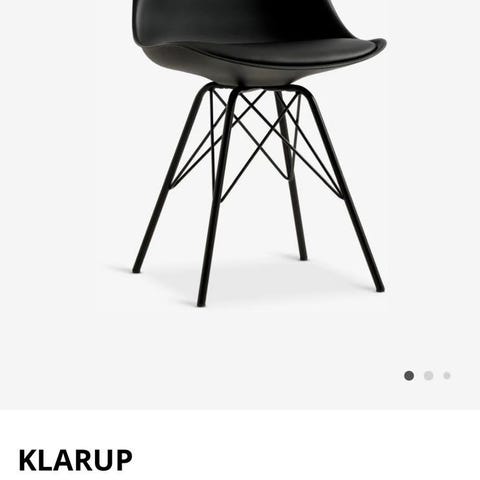
Task: Jump to the second image indicator dot
Action: (x=429, y=376)
